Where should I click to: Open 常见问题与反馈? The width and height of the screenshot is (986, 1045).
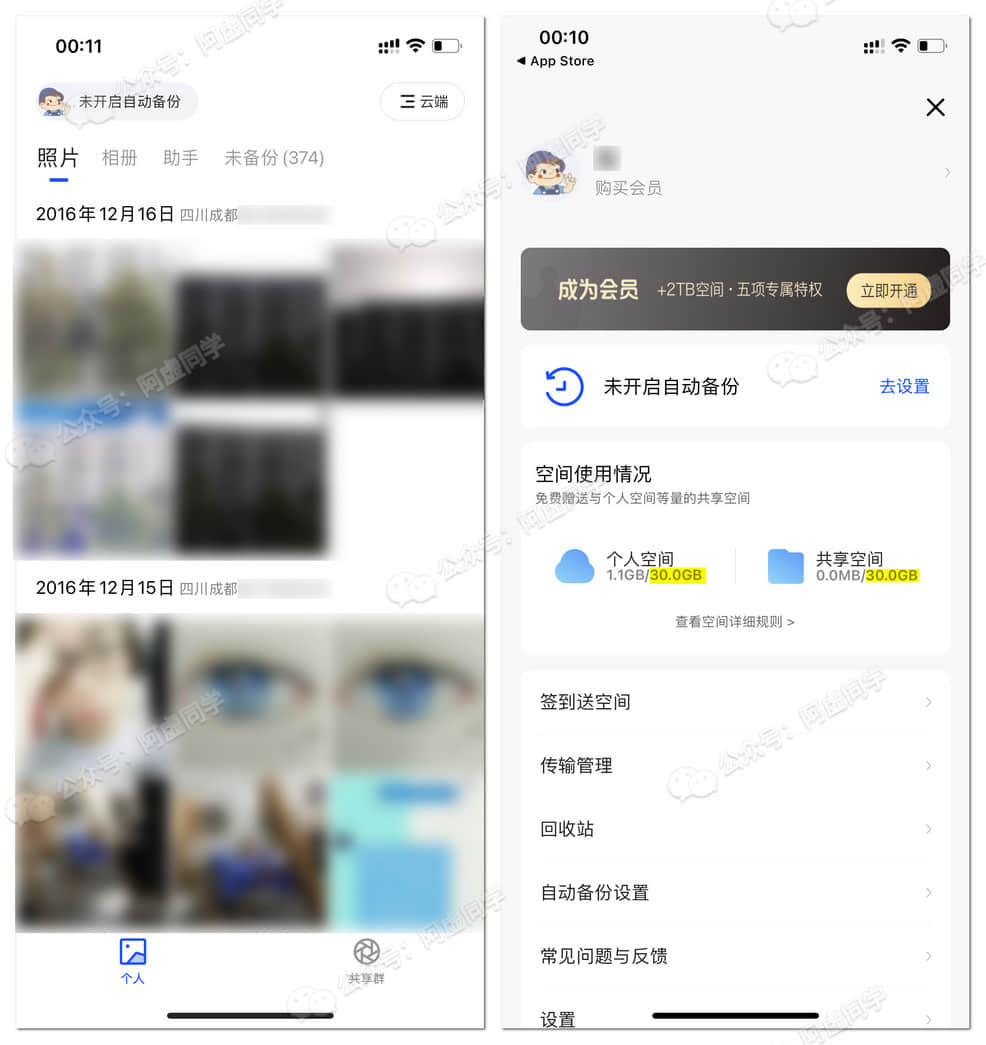[x=735, y=956]
